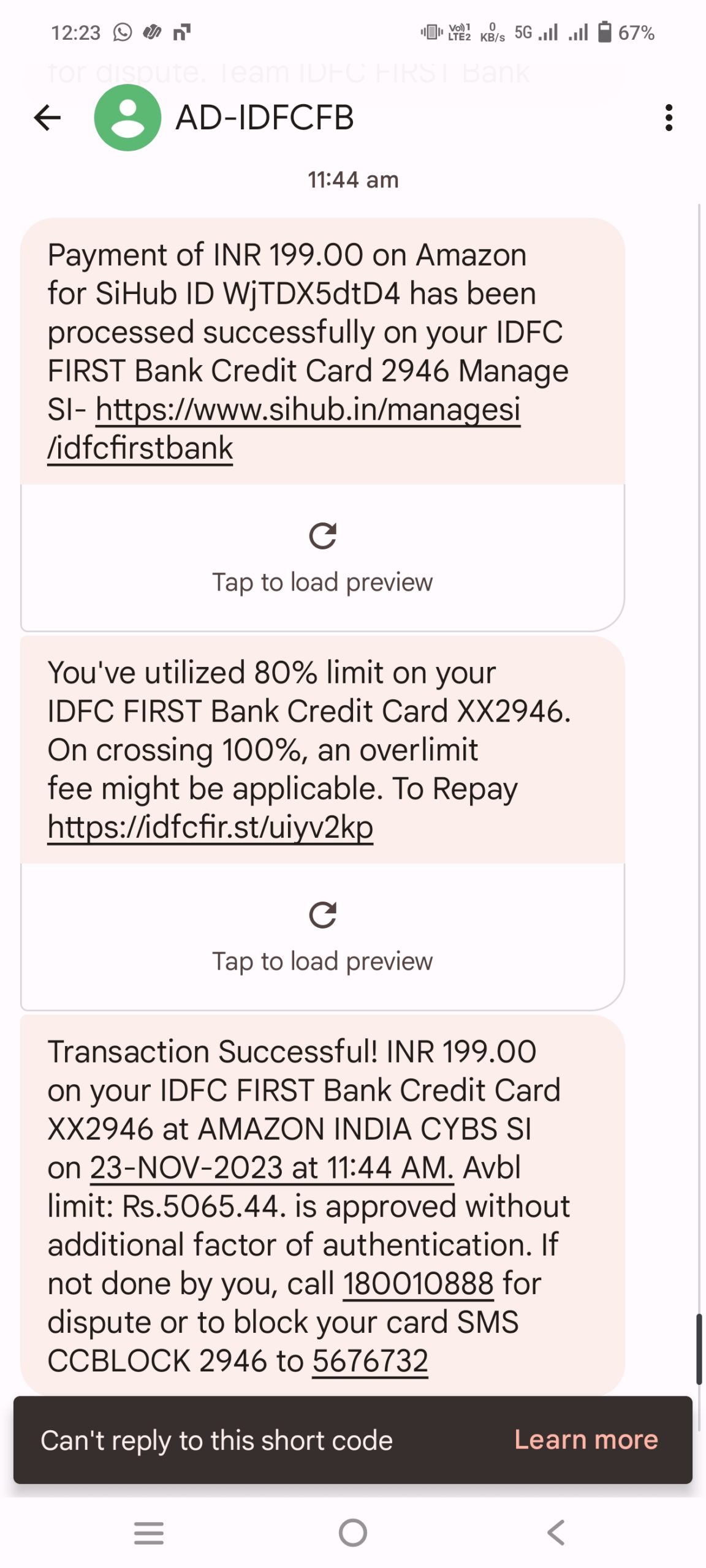Tap the 23-NOV-2023 at 11:44 AM date link
The image size is (706, 1568).
click(x=271, y=1167)
